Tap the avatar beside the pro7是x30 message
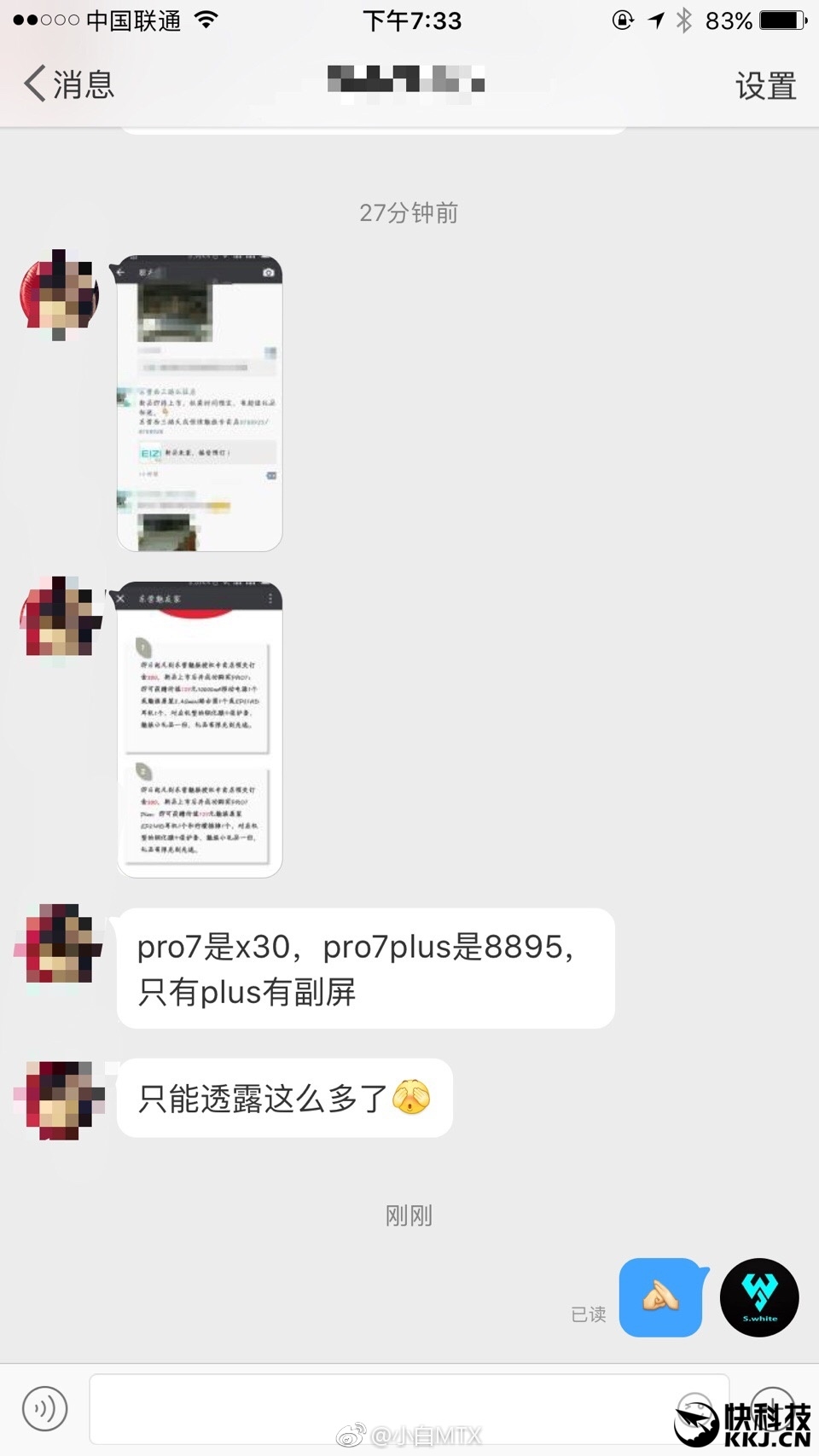The width and height of the screenshot is (819, 1456). point(58,944)
